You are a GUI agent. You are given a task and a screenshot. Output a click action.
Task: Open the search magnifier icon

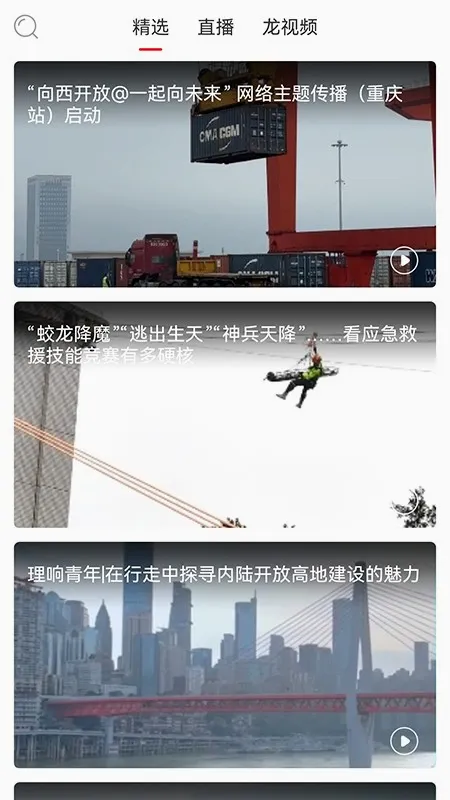[26, 27]
